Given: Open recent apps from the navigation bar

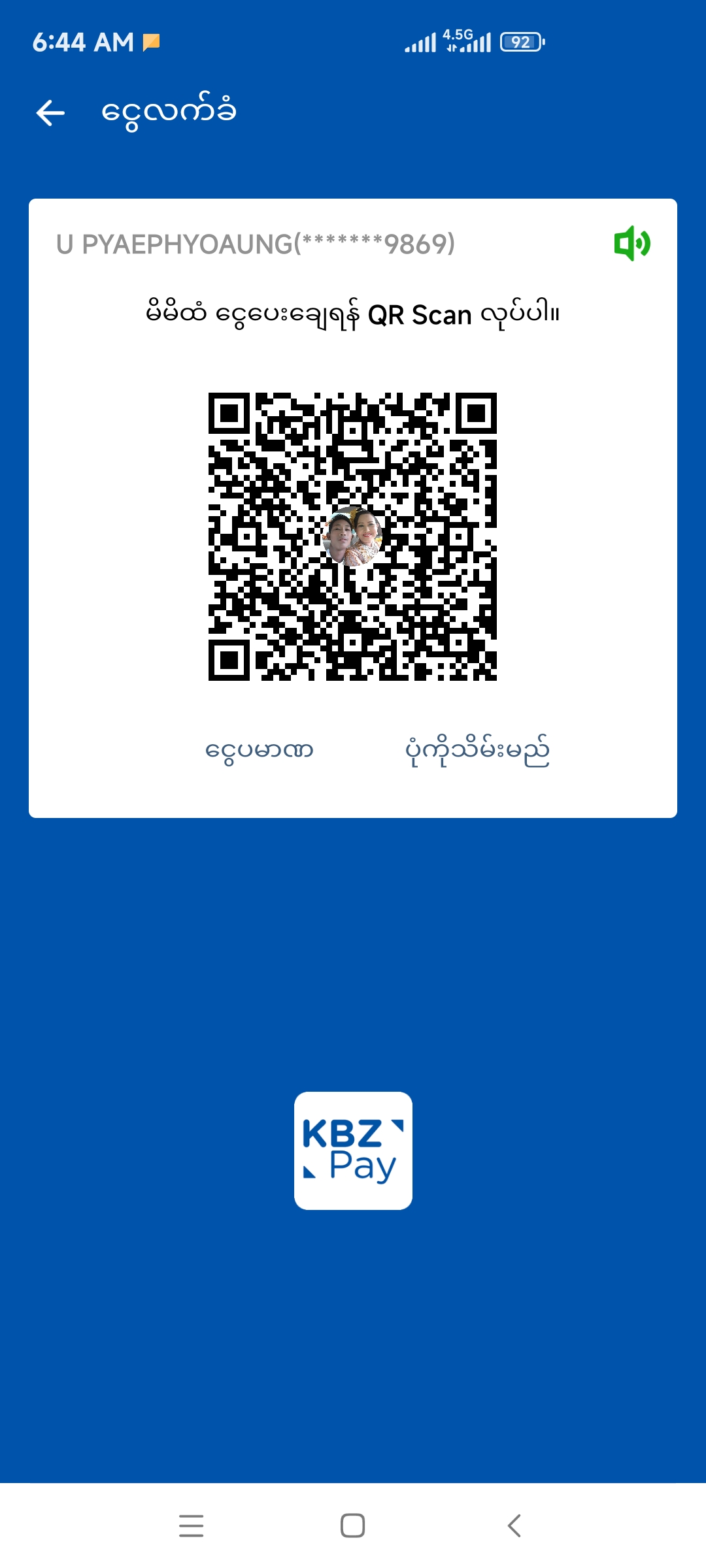Looking at the screenshot, I should point(191,1526).
